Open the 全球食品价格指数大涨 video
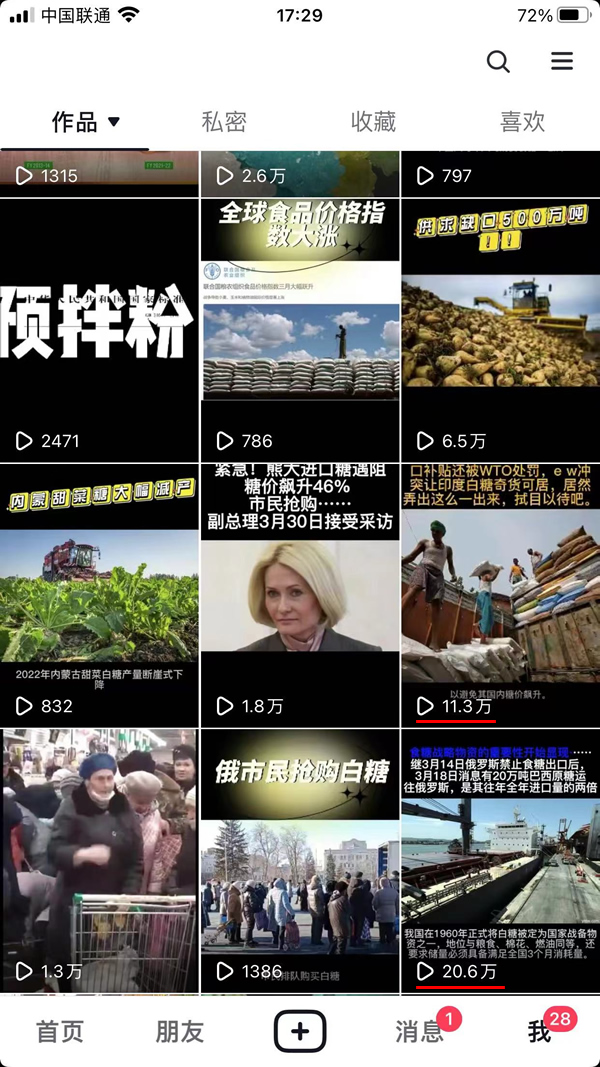Image resolution: width=600 pixels, height=1067 pixels. (300, 330)
